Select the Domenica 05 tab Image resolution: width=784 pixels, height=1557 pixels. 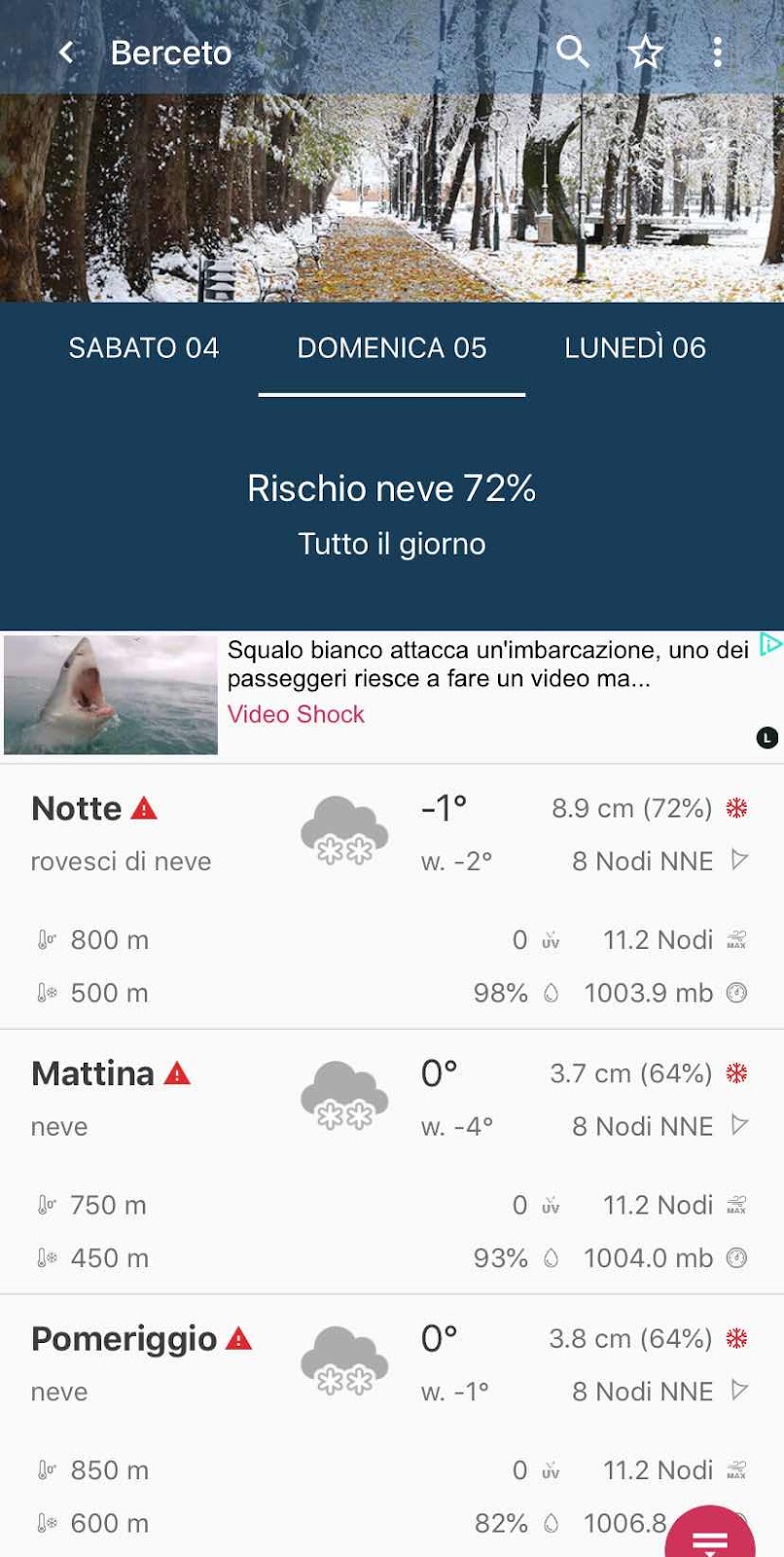[392, 348]
